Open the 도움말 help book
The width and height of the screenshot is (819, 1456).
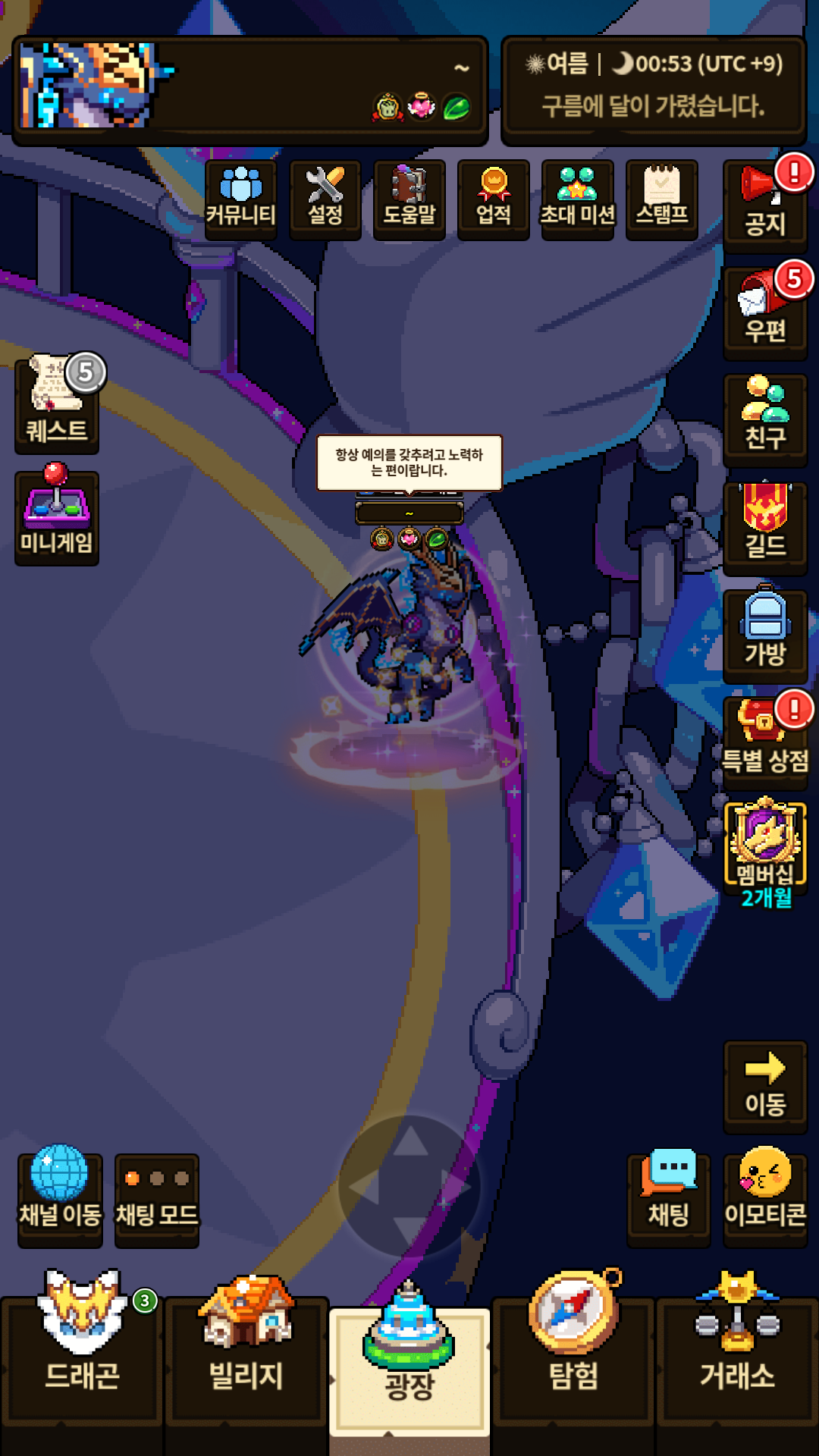(x=409, y=199)
